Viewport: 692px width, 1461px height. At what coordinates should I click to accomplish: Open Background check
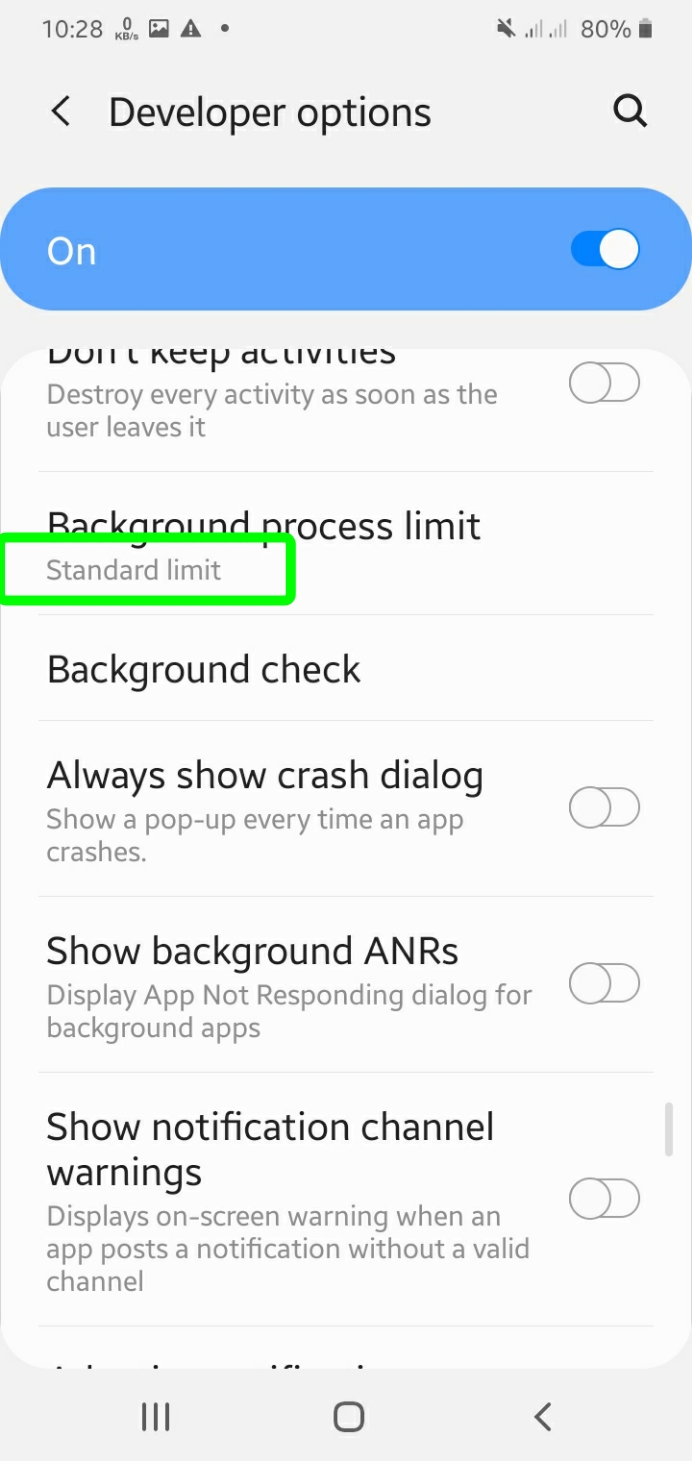tap(204, 669)
